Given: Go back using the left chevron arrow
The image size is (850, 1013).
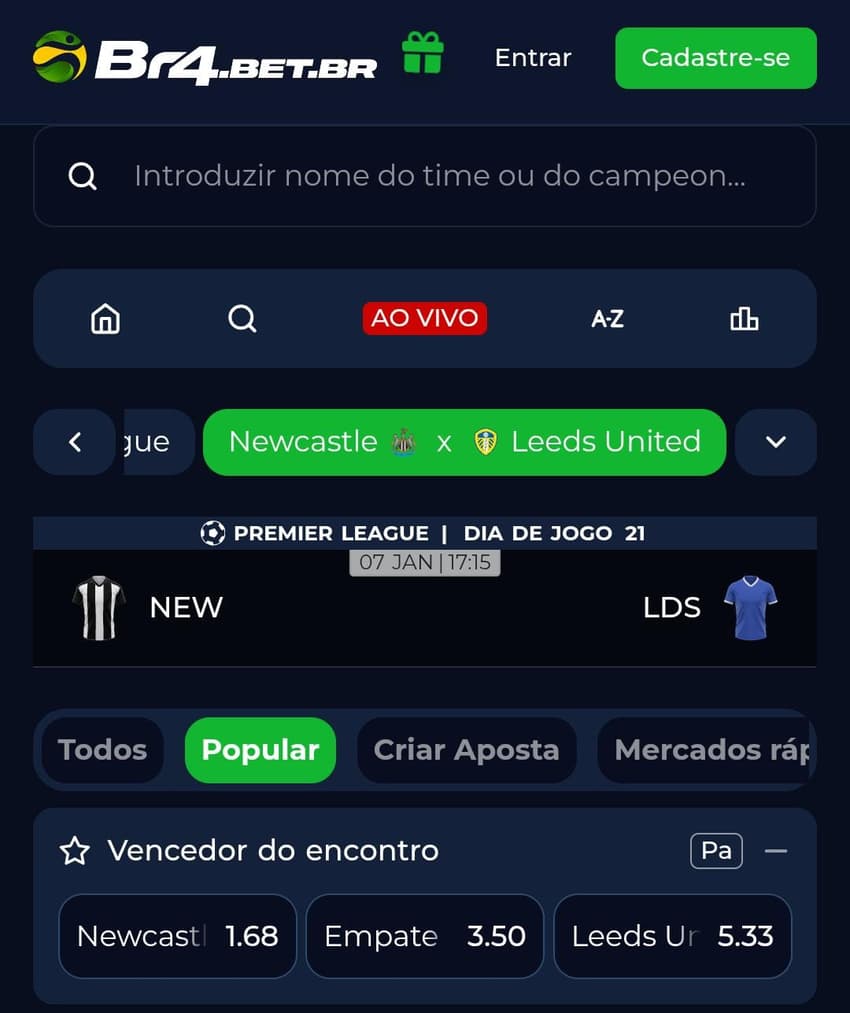Looking at the screenshot, I should click(x=74, y=442).
